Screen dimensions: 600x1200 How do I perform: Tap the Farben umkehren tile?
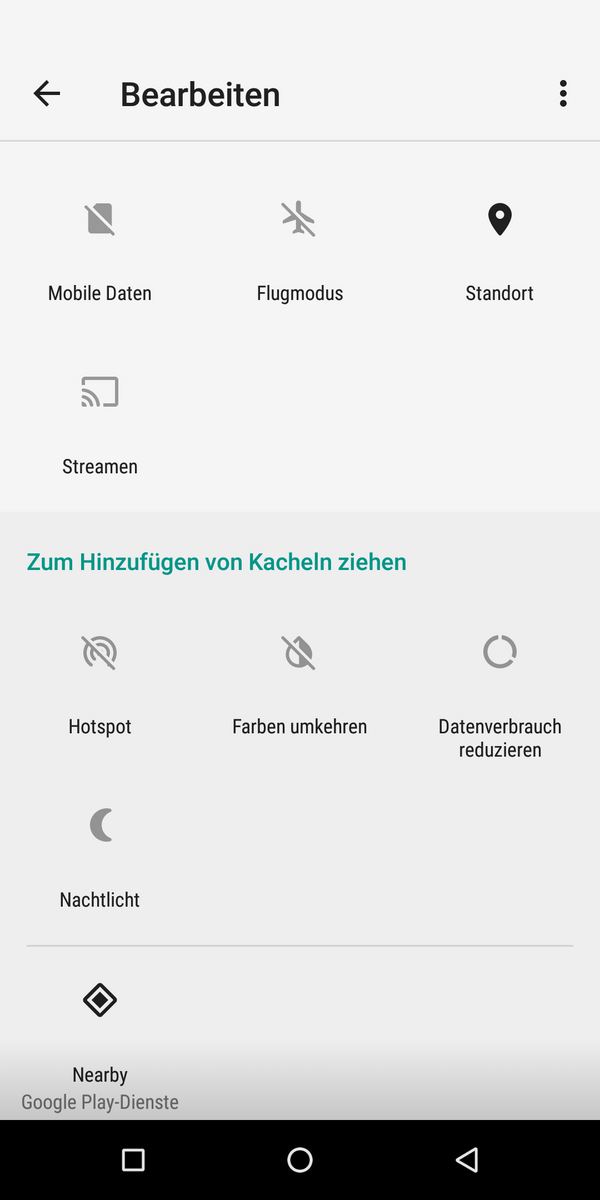[300, 682]
